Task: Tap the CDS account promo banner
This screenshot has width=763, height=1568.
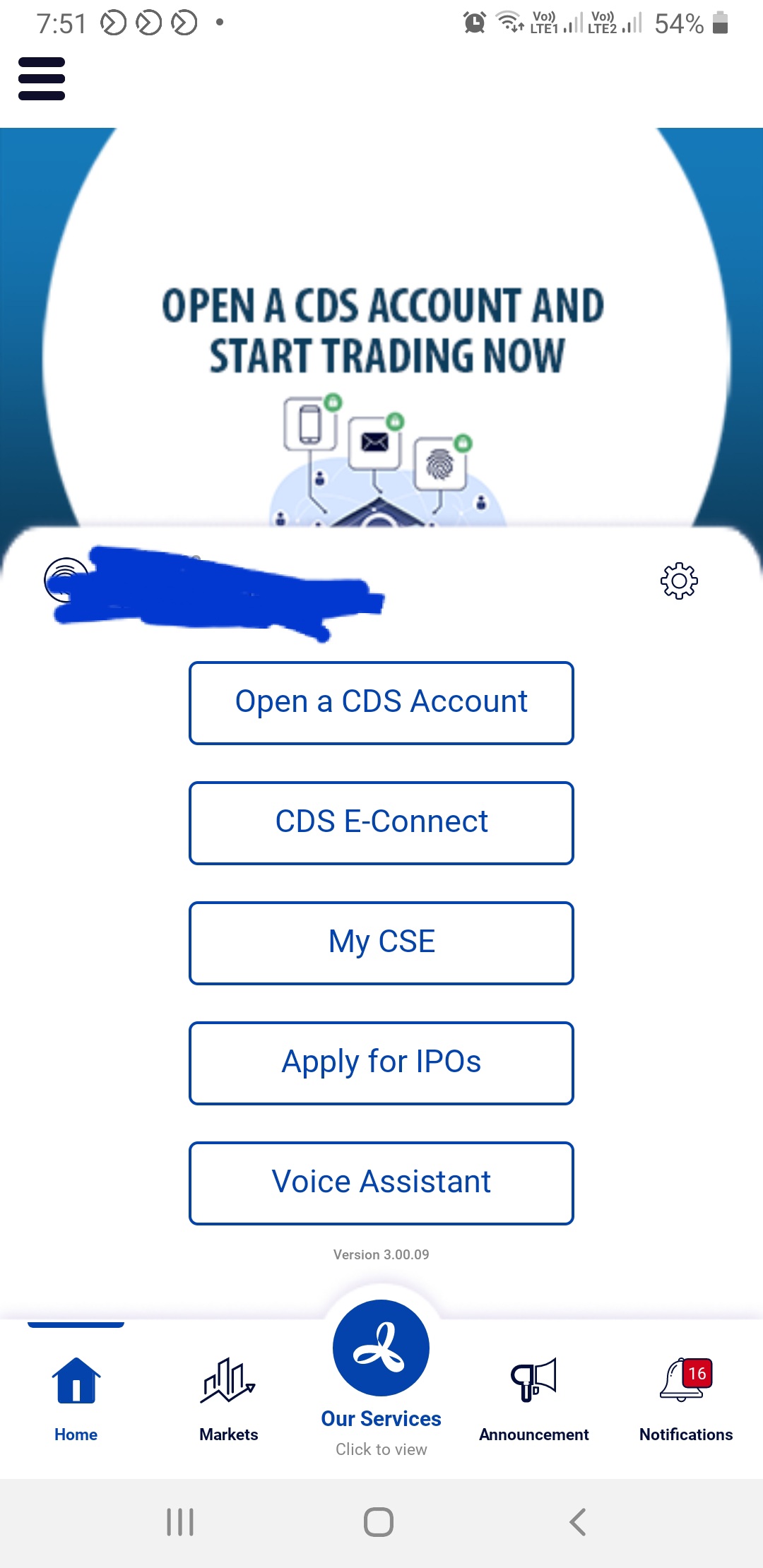Action: [381, 328]
